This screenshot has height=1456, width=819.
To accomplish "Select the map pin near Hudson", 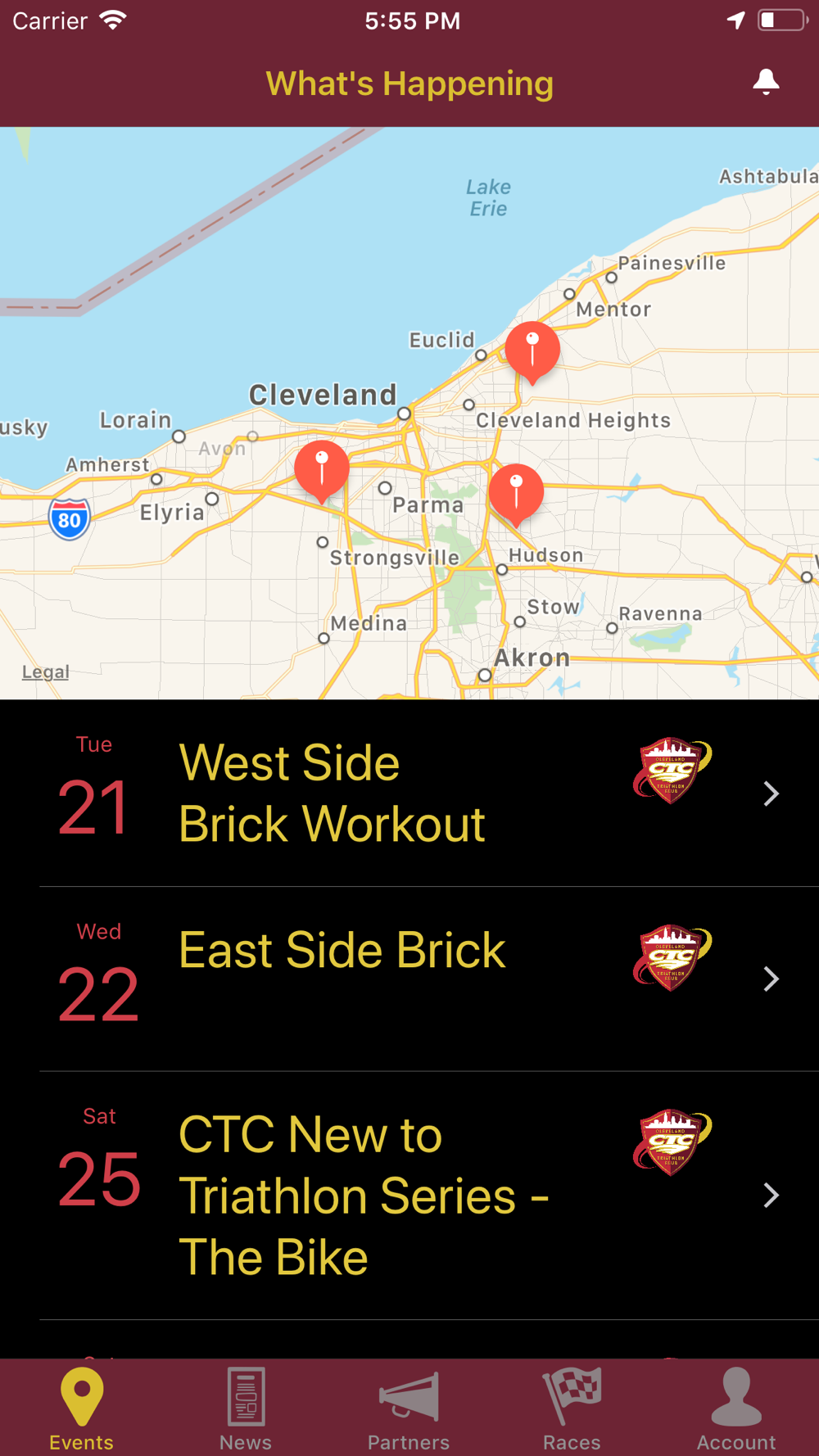I will (x=516, y=494).
